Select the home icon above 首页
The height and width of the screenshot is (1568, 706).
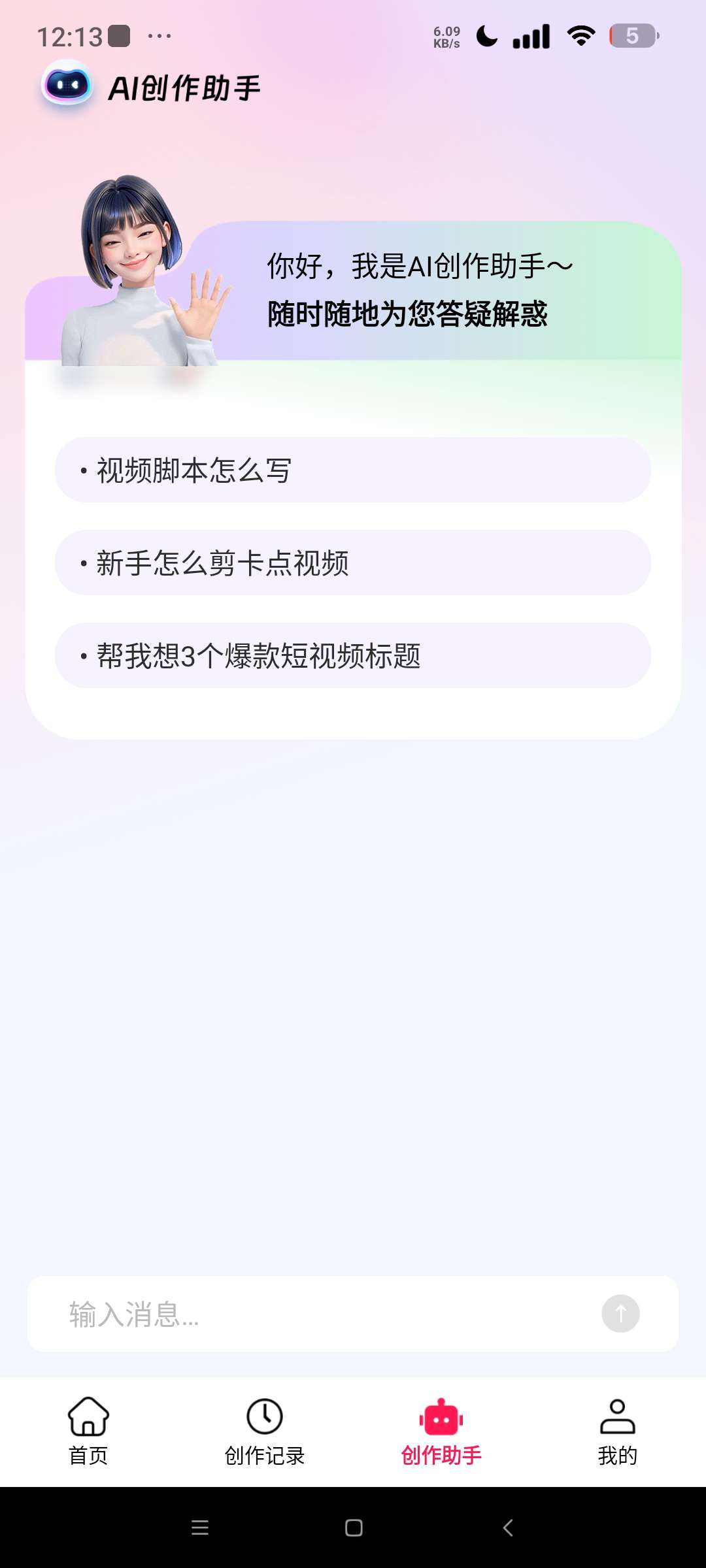(88, 1416)
